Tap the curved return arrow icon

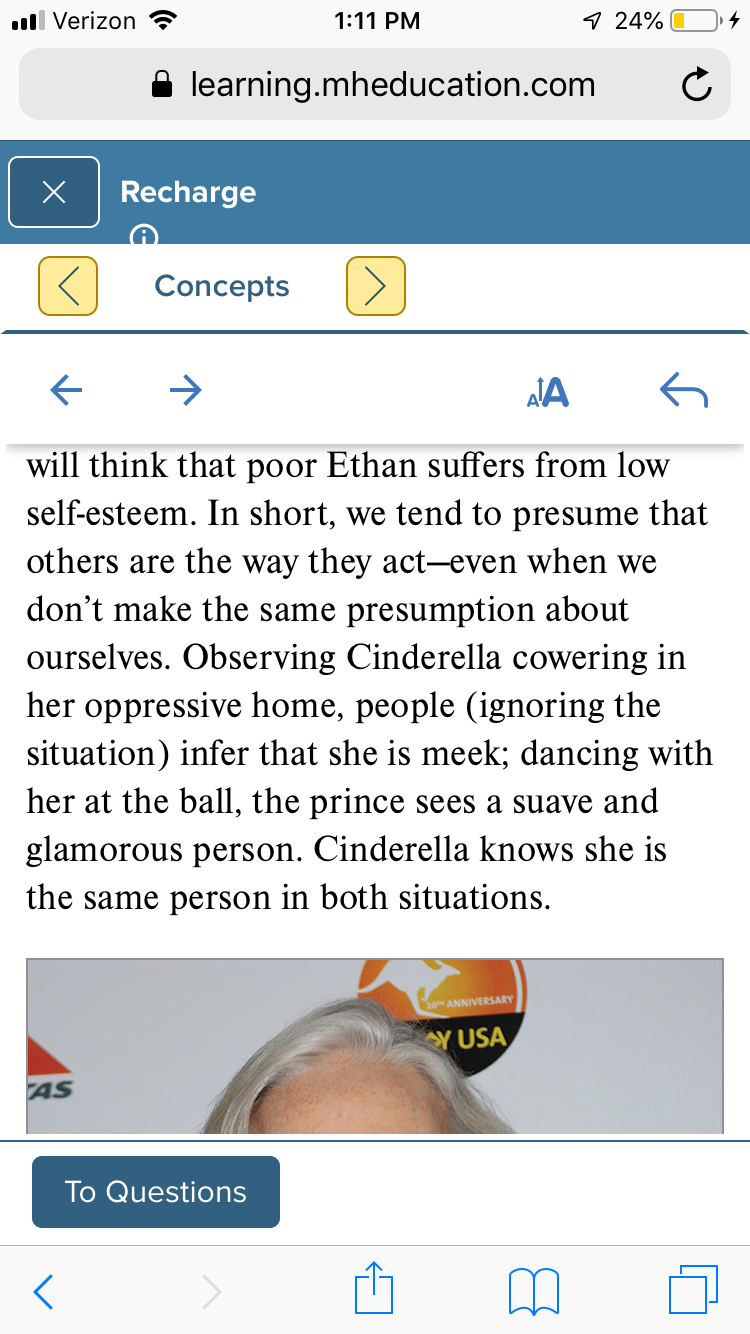coord(684,392)
